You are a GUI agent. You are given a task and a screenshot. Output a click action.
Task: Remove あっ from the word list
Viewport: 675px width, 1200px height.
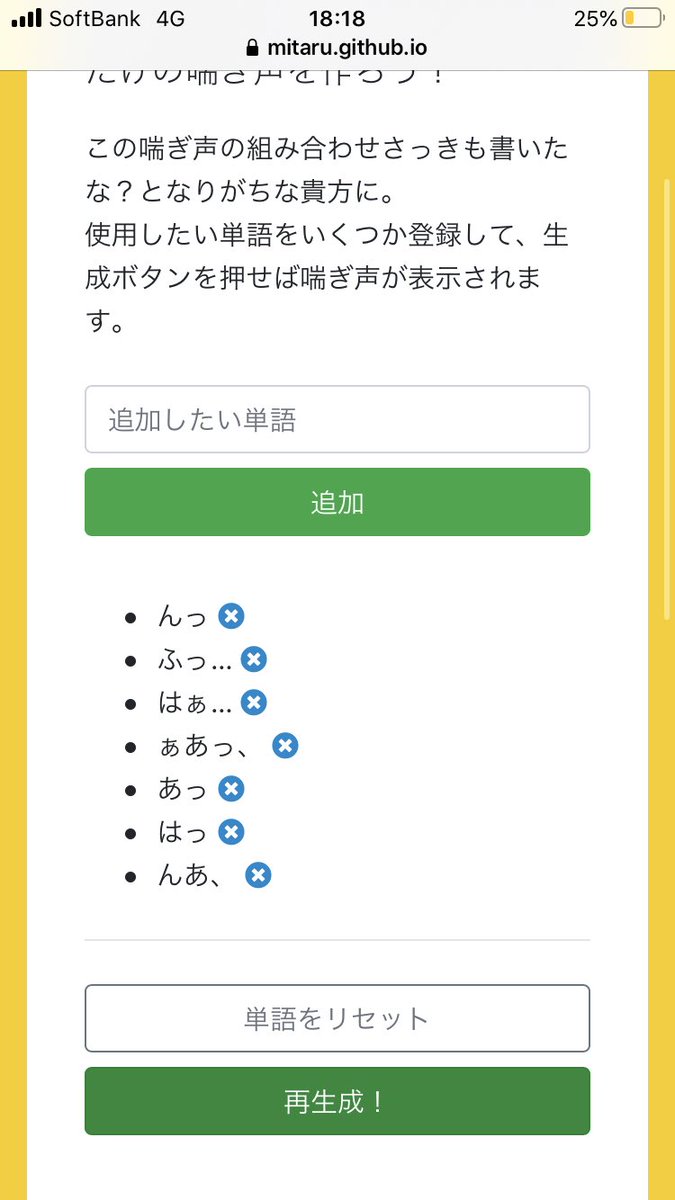(231, 789)
